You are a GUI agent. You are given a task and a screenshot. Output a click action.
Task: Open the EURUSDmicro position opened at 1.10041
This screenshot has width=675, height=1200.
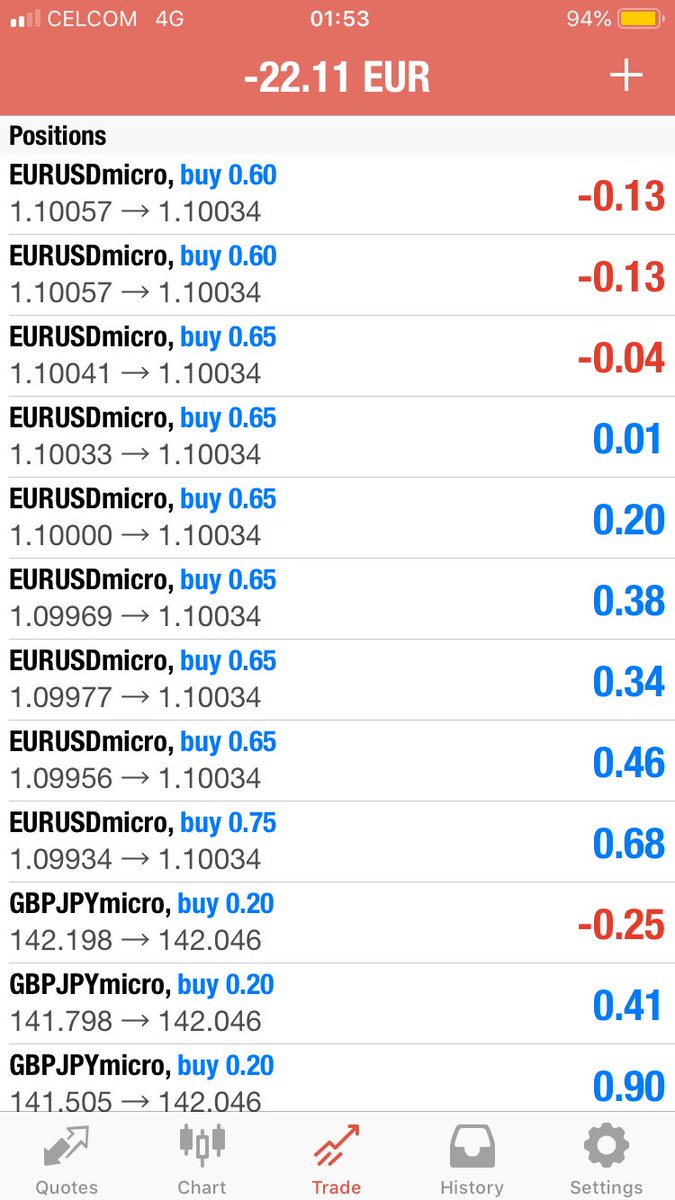(337, 356)
